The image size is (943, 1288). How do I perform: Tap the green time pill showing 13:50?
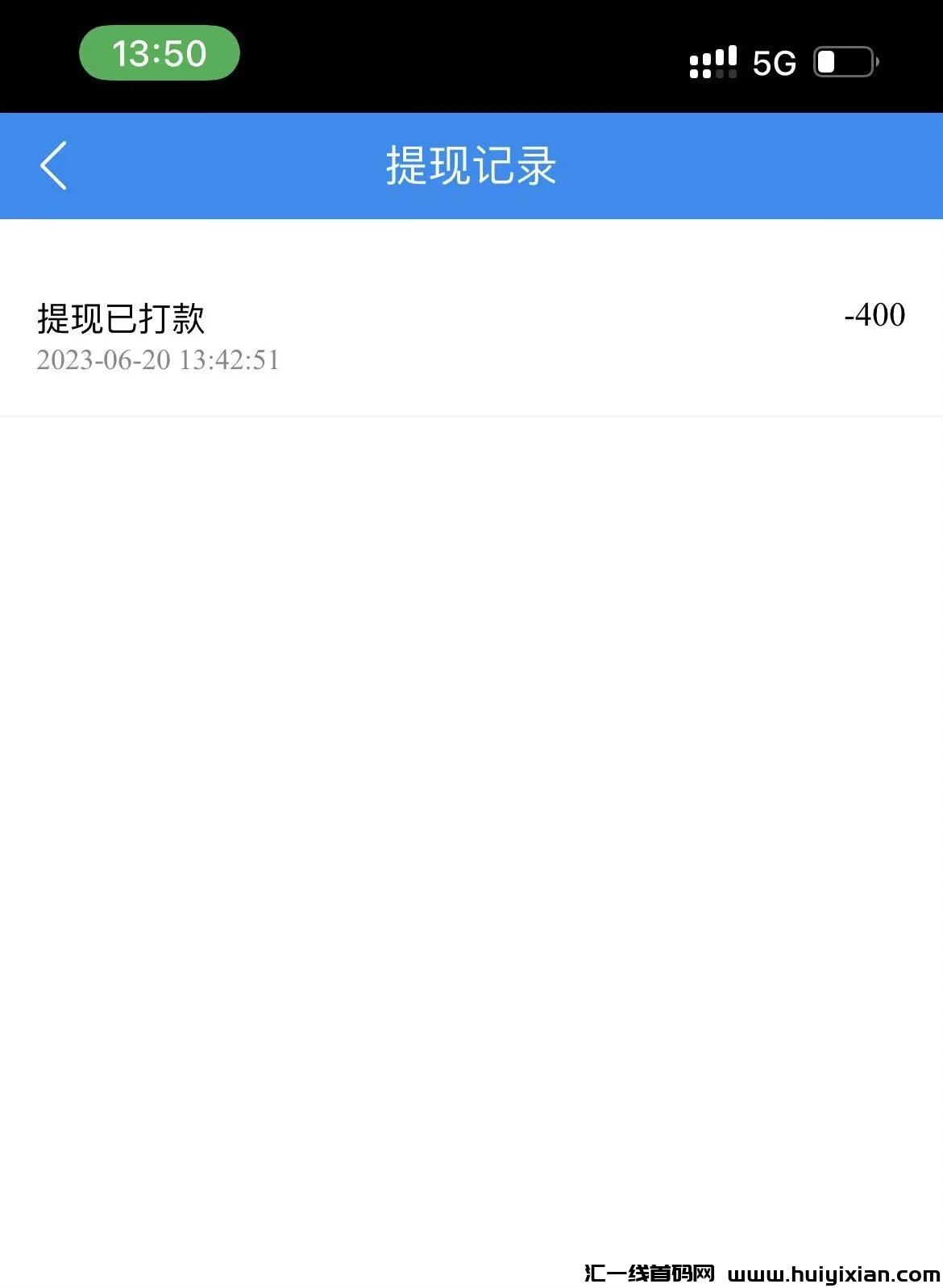(158, 52)
